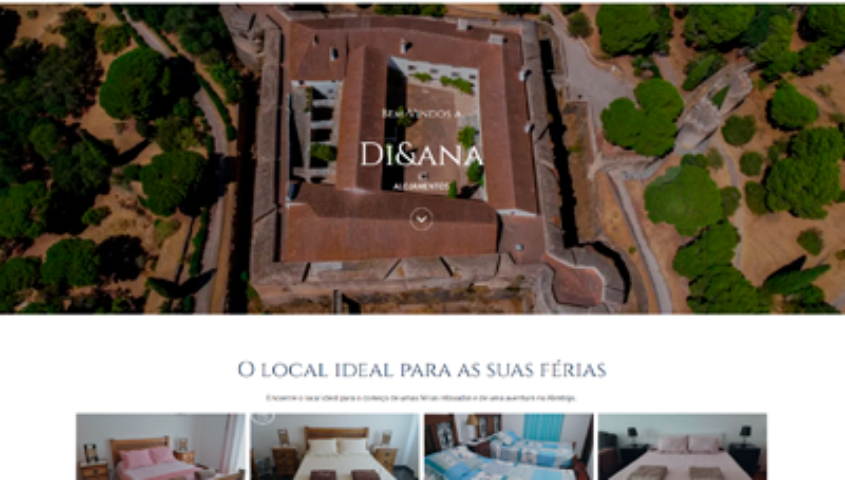
Task: Open the room photo with white pillows
Action: pyautogui.click(x=334, y=447)
